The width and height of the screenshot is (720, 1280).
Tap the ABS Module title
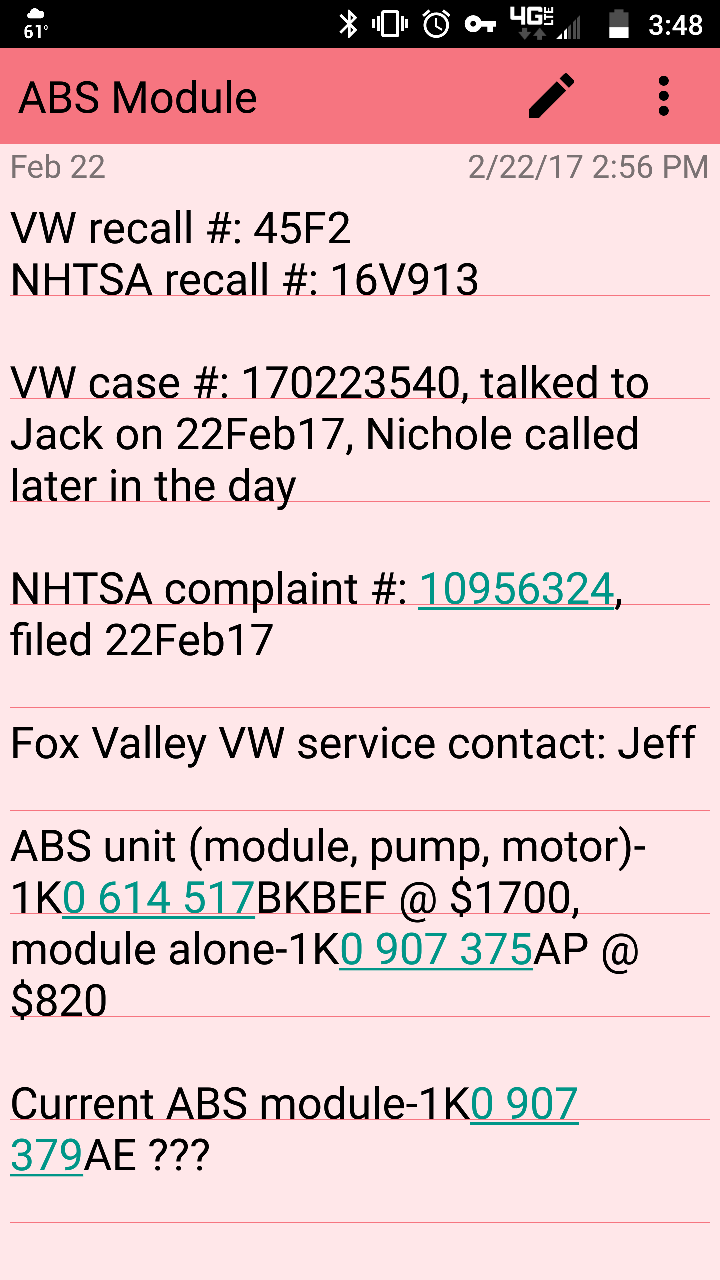coord(137,97)
